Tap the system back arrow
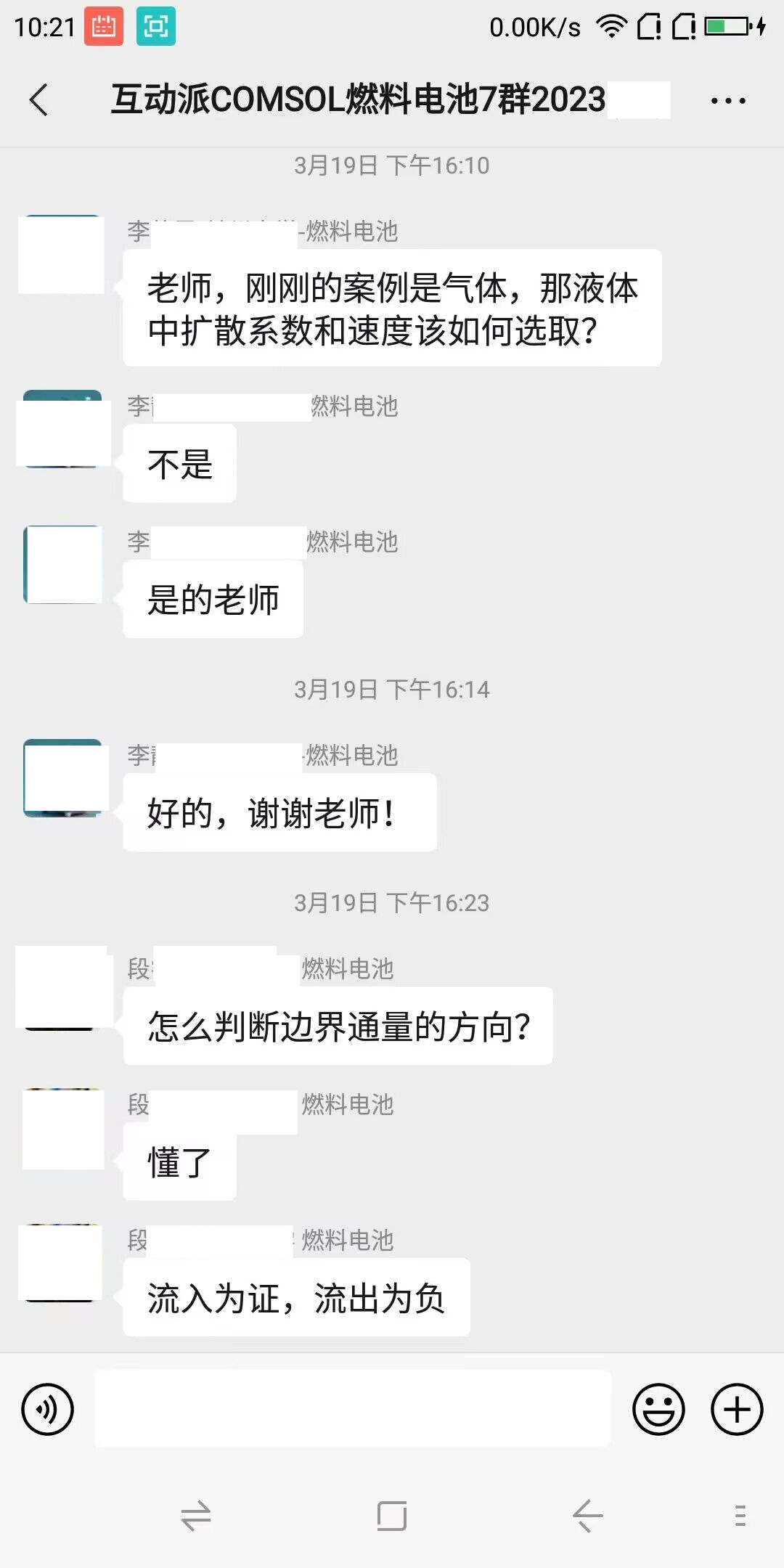The image size is (784, 1568). click(x=587, y=1516)
